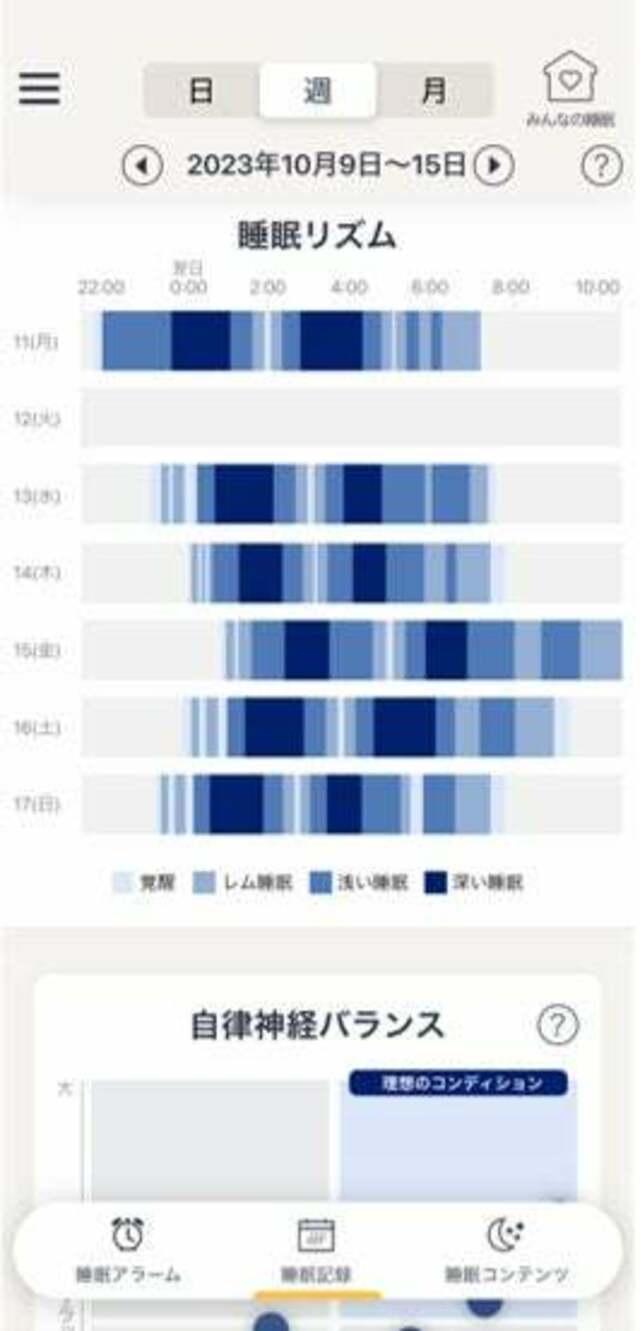Open the 睡眠コンテンツ tab

click(x=507, y=1250)
